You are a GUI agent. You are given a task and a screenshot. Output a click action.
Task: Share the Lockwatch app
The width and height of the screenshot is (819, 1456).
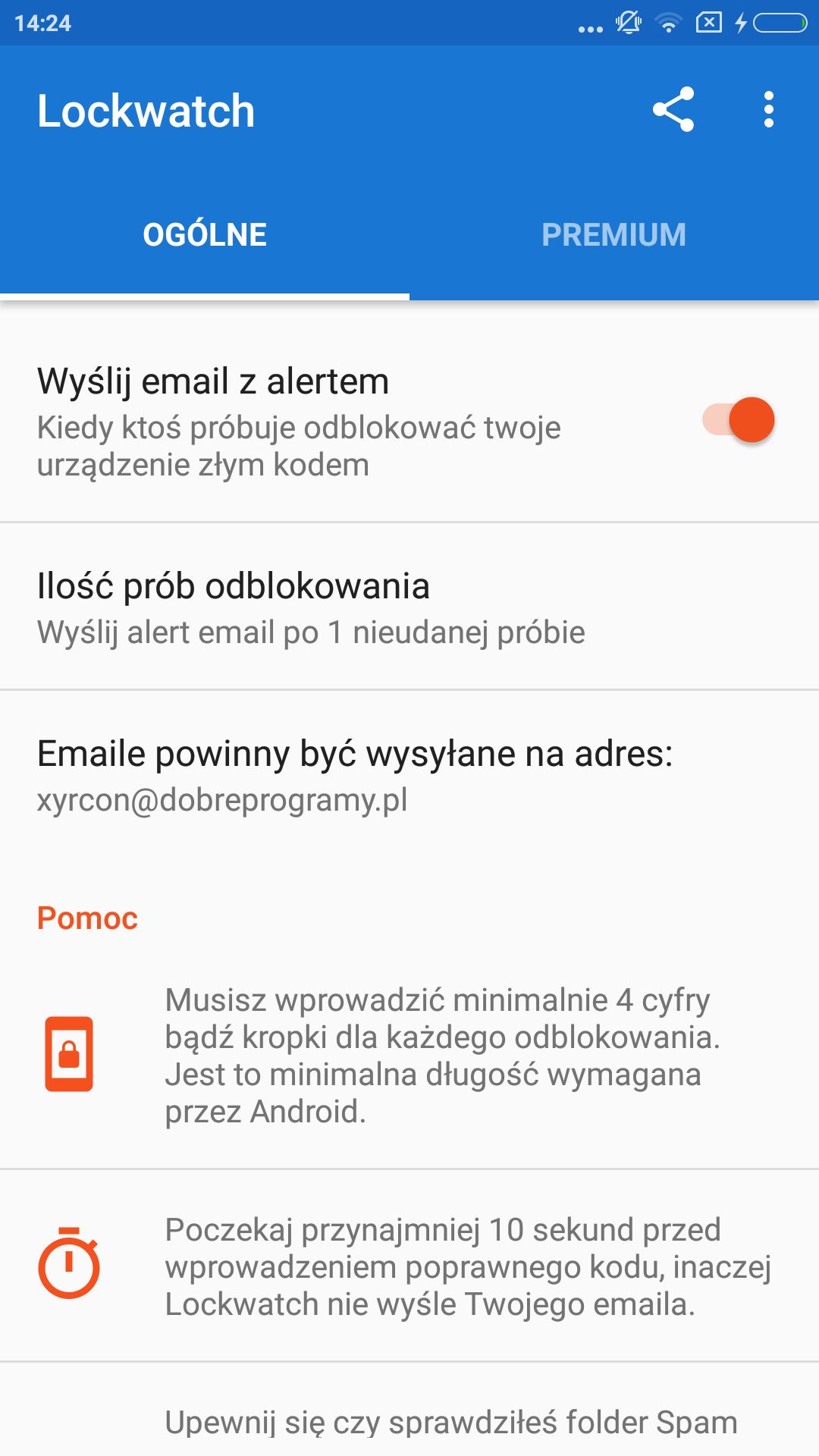[673, 110]
